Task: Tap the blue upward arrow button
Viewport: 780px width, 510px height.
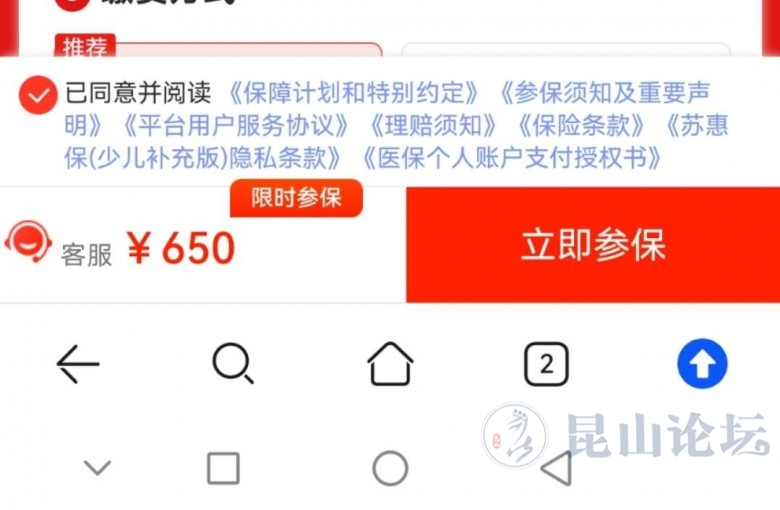Action: [702, 364]
